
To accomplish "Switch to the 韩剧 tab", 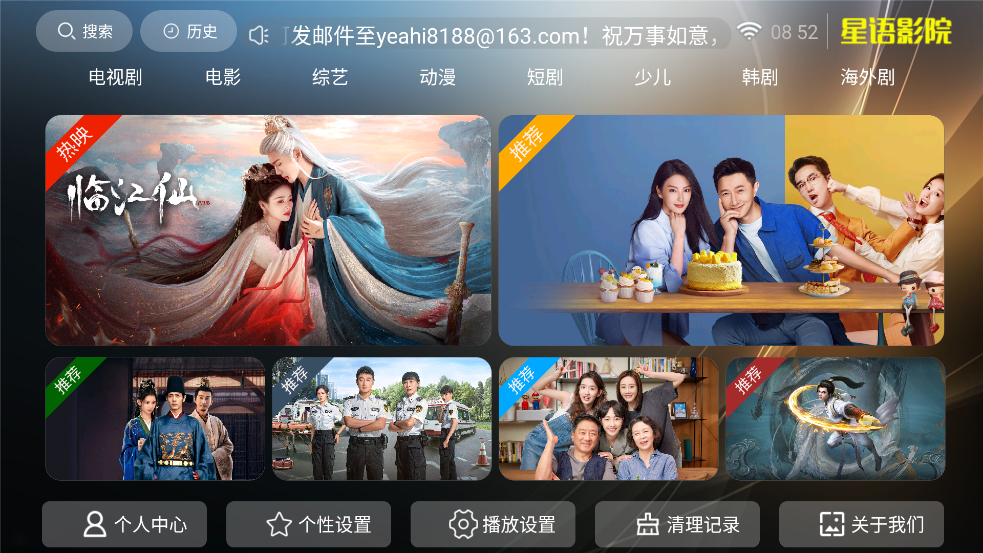I will coord(760,77).
